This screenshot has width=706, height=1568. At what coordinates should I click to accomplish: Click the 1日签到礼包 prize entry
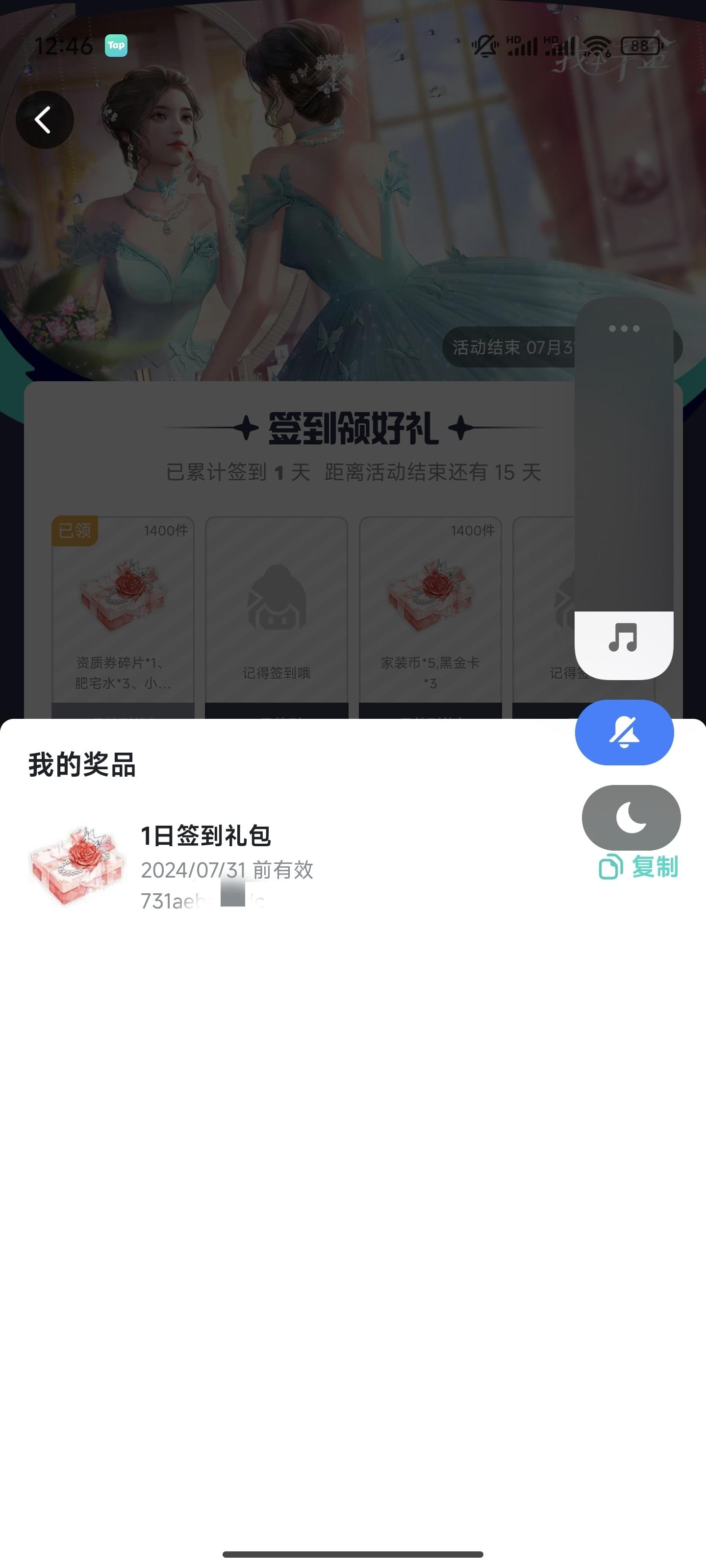[x=207, y=836]
